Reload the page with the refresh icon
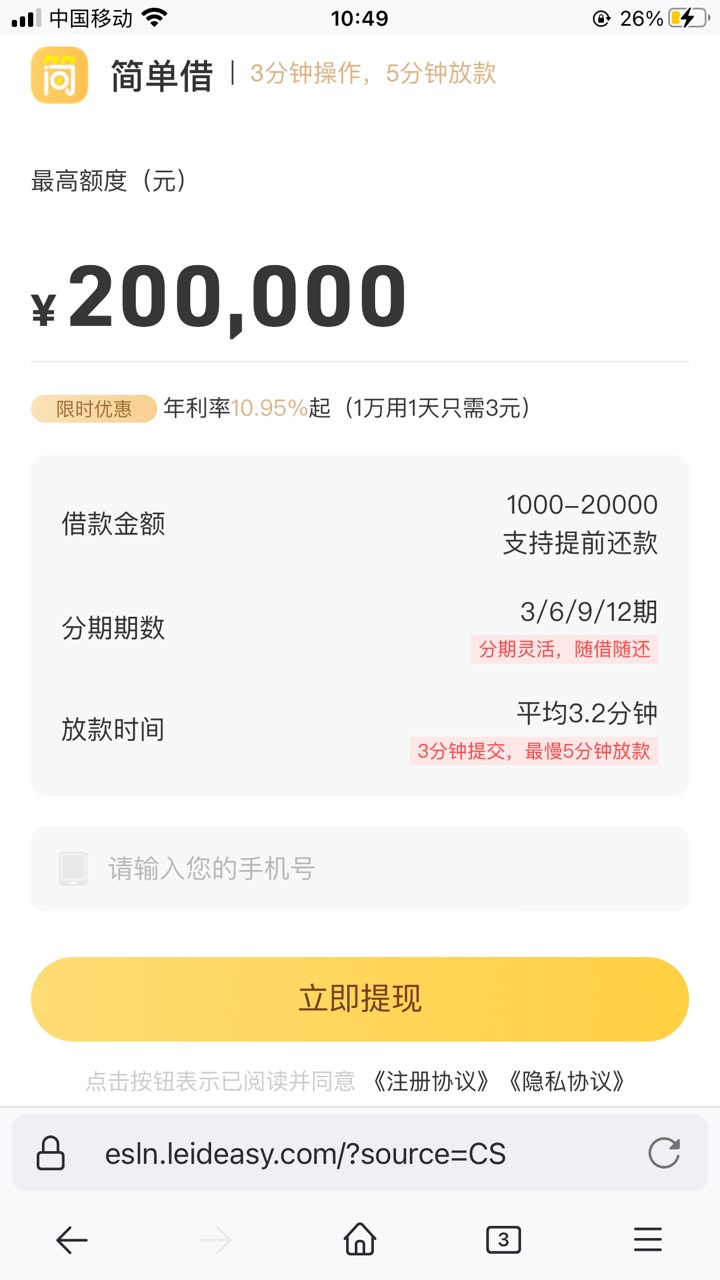 [664, 1153]
